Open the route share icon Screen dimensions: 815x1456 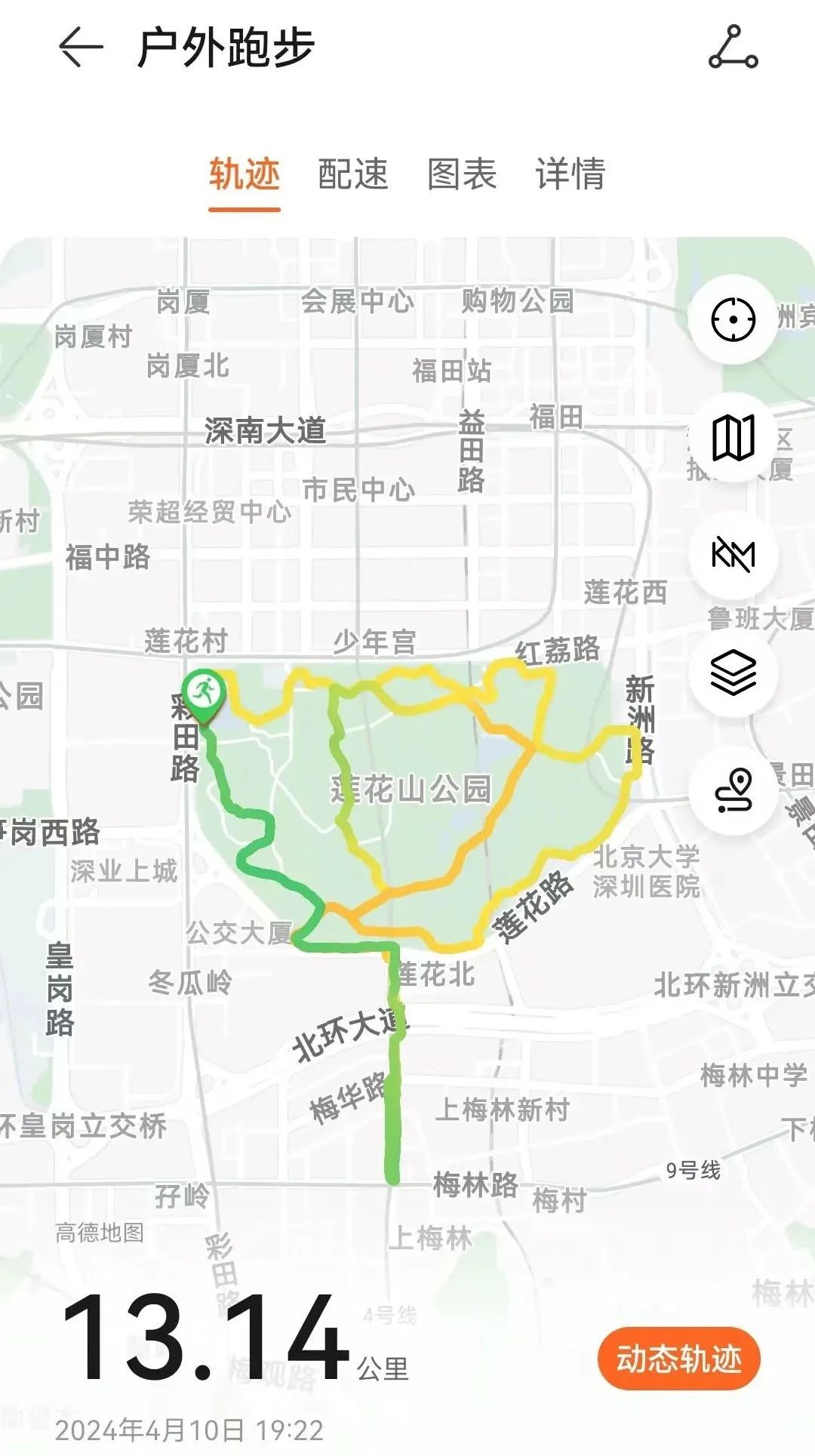pyautogui.click(x=733, y=47)
